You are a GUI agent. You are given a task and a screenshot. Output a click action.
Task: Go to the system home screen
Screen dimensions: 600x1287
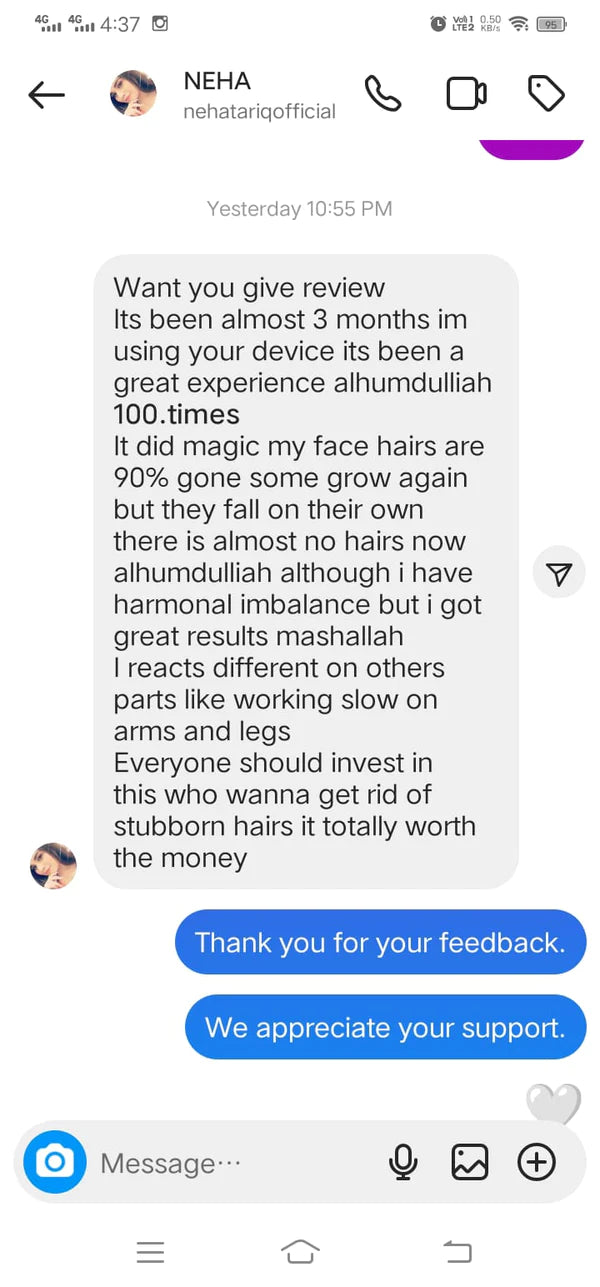point(300,1251)
